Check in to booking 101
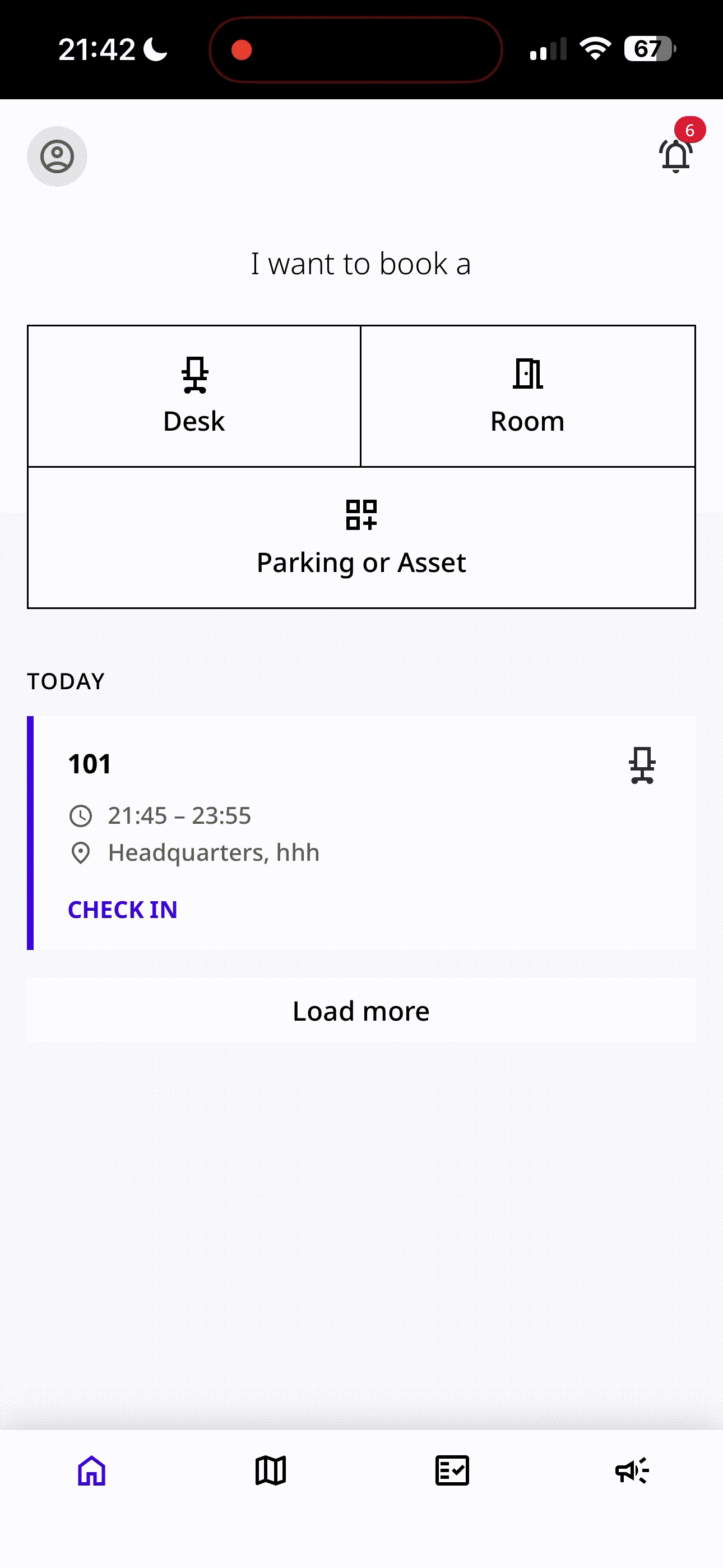This screenshot has height=1568, width=723. click(x=122, y=910)
